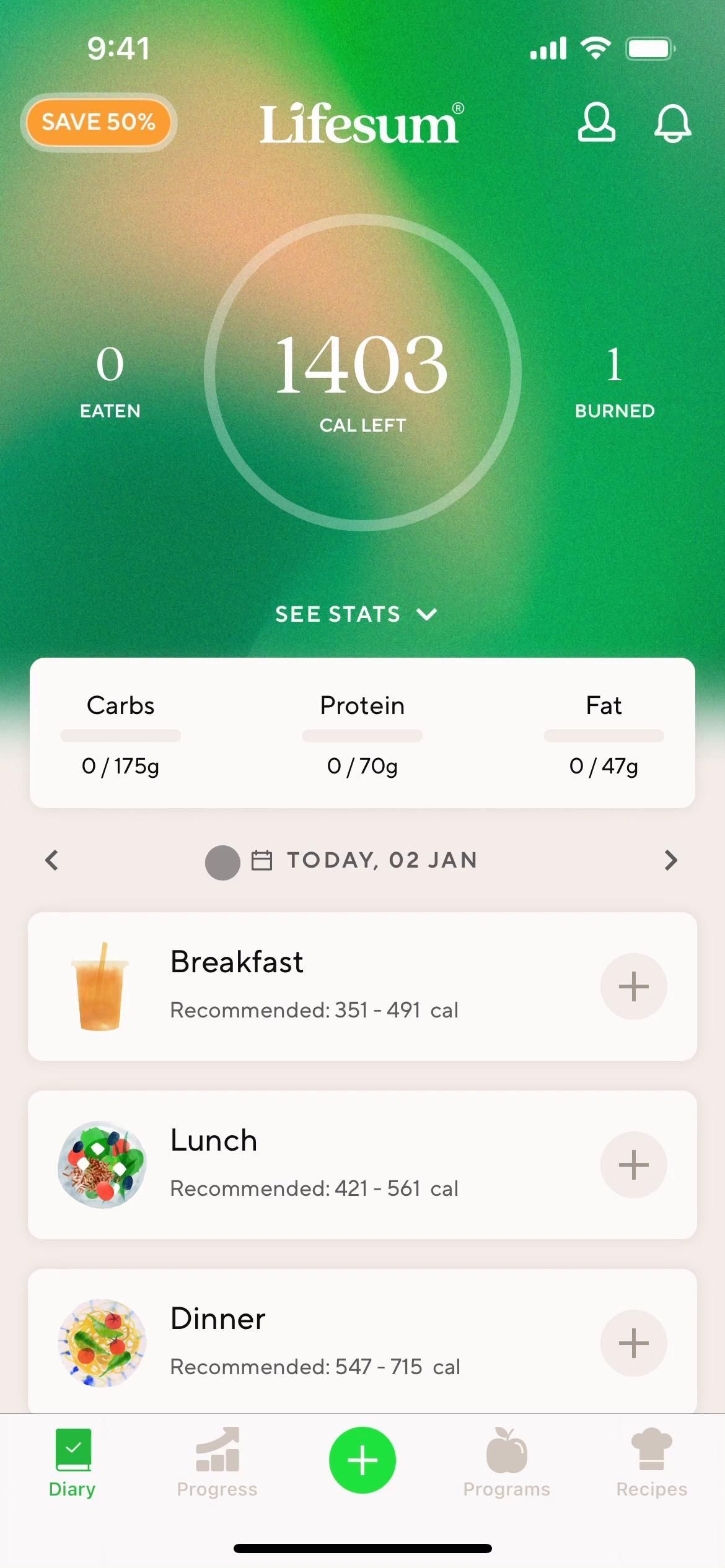Tap the SAVE 50% offer button
The width and height of the screenshot is (725, 1568).
99,122
